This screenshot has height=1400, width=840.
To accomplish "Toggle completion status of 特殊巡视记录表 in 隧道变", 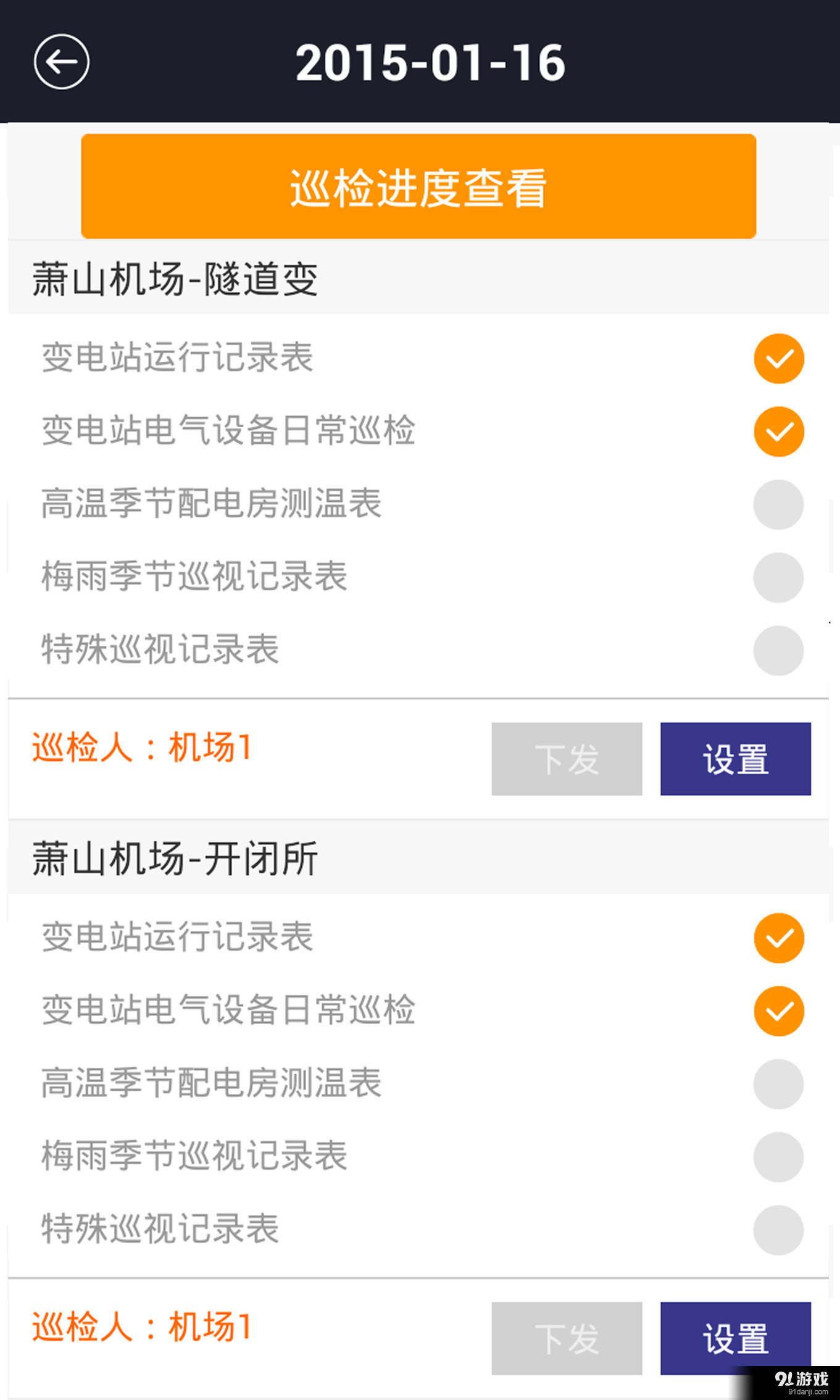I will [x=778, y=651].
